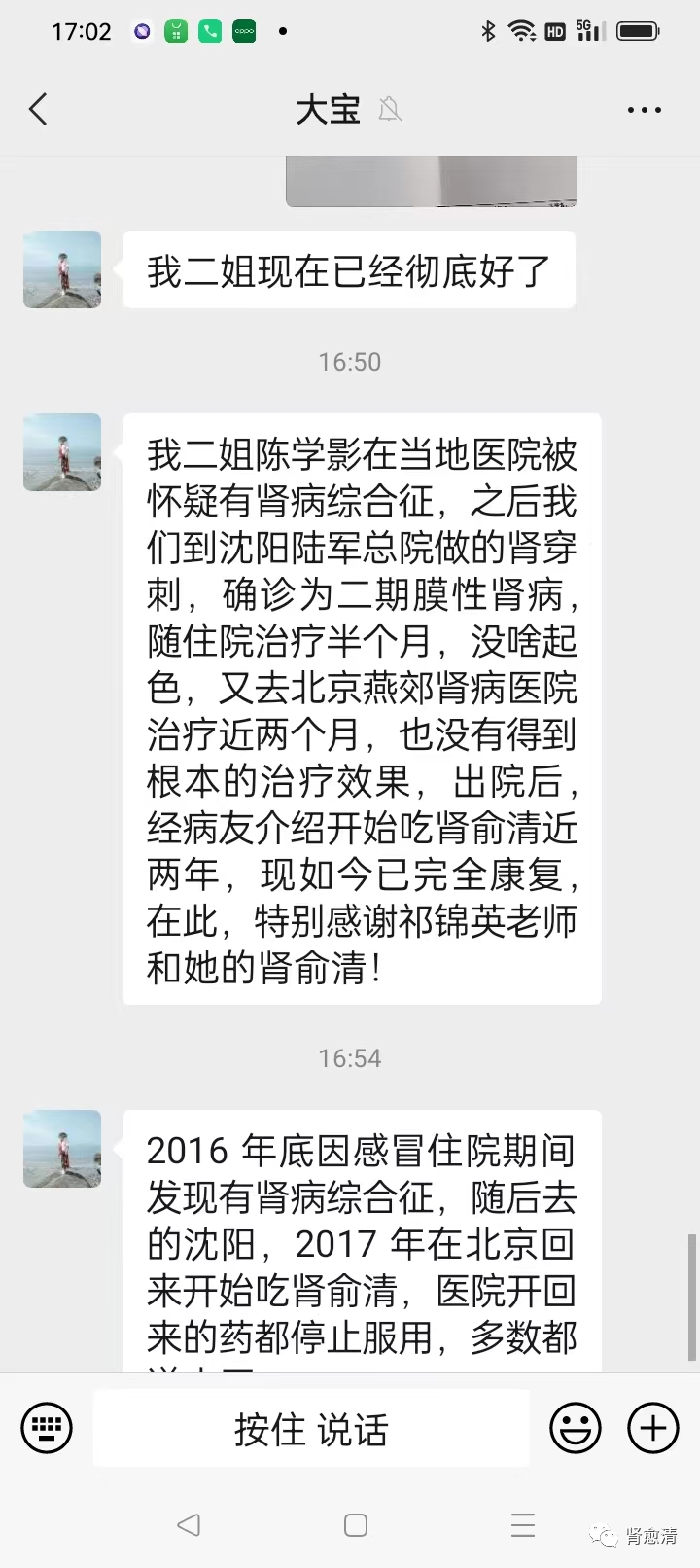The height and width of the screenshot is (1568, 700).
Task: Switch to keyboard text input
Action: pyautogui.click(x=47, y=1428)
